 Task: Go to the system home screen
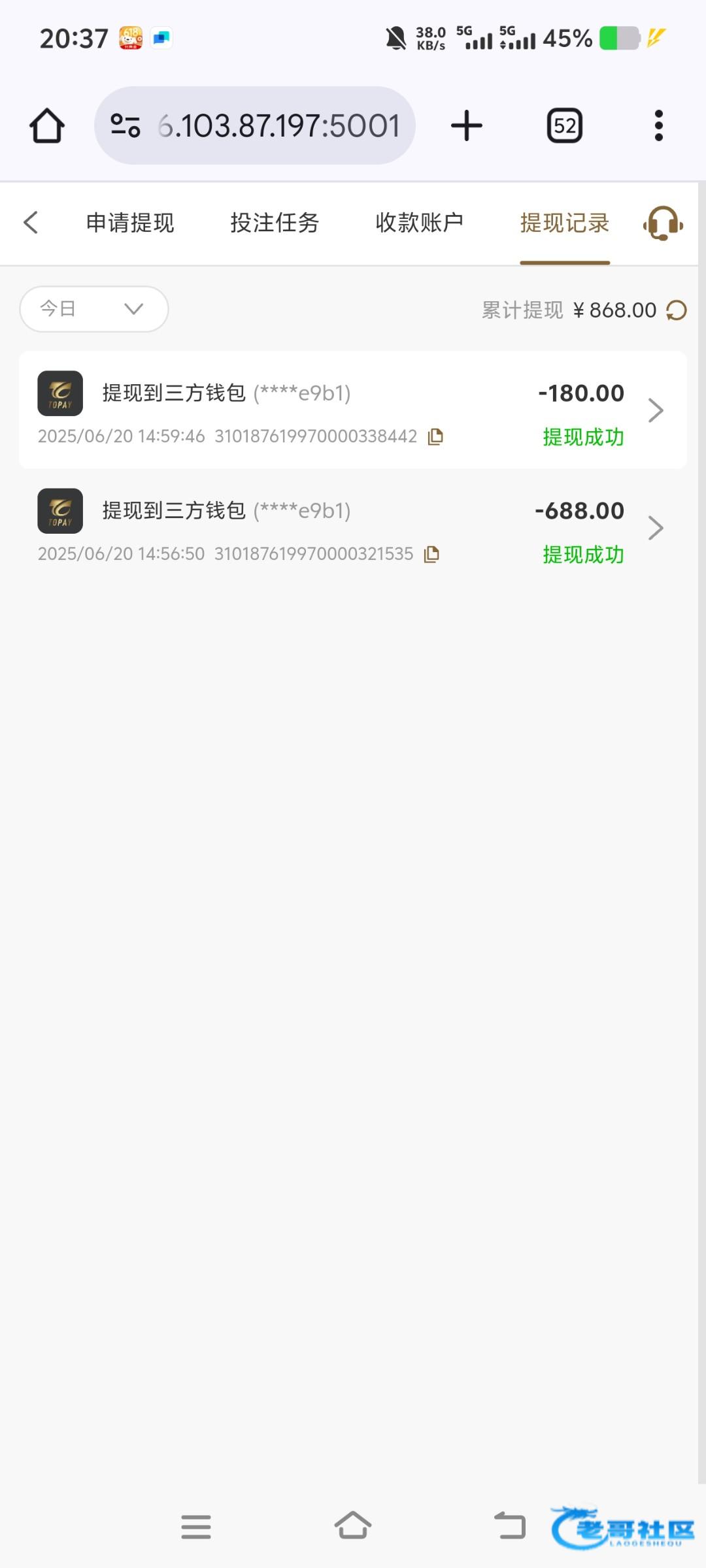coord(353,1526)
